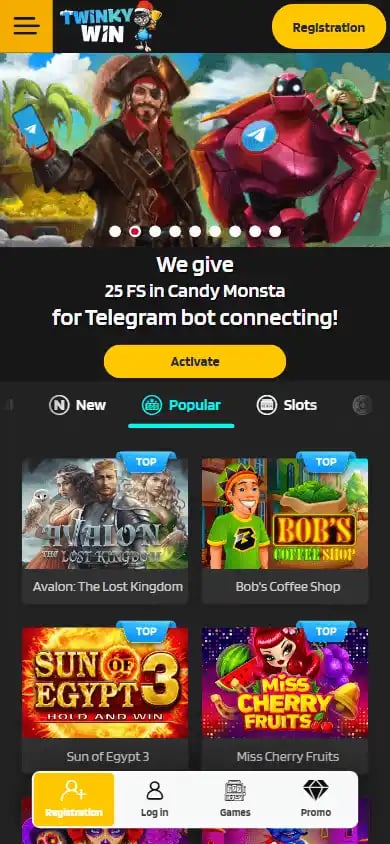Open Bob's Coffee Shop game

pos(285,529)
